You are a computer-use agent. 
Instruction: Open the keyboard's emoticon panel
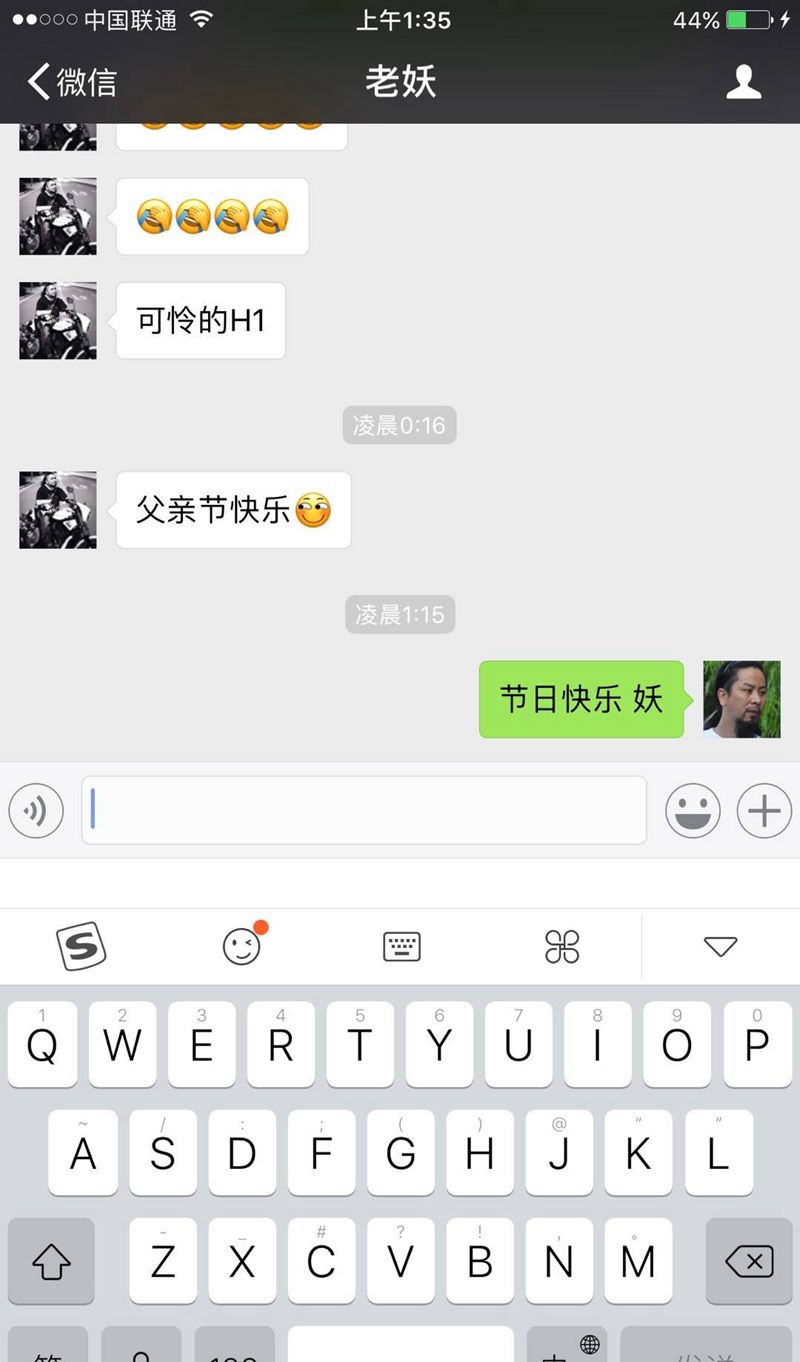[242, 946]
